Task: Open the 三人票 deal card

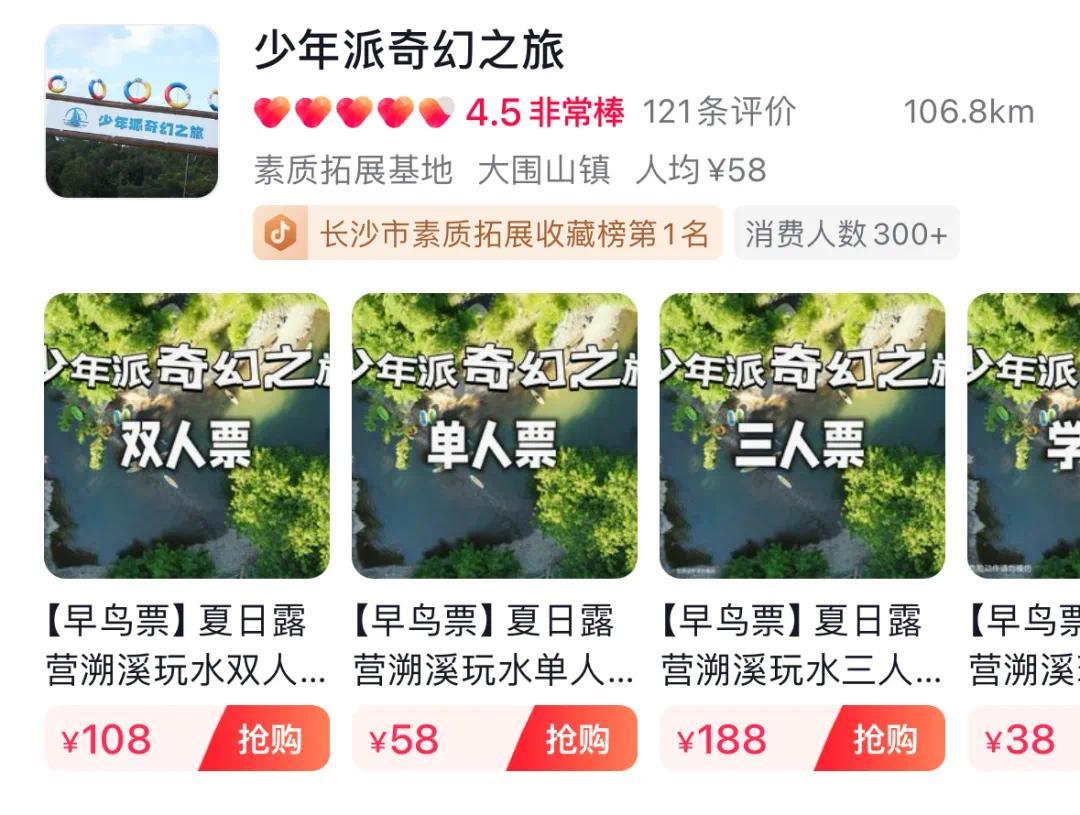Action: pos(802,436)
